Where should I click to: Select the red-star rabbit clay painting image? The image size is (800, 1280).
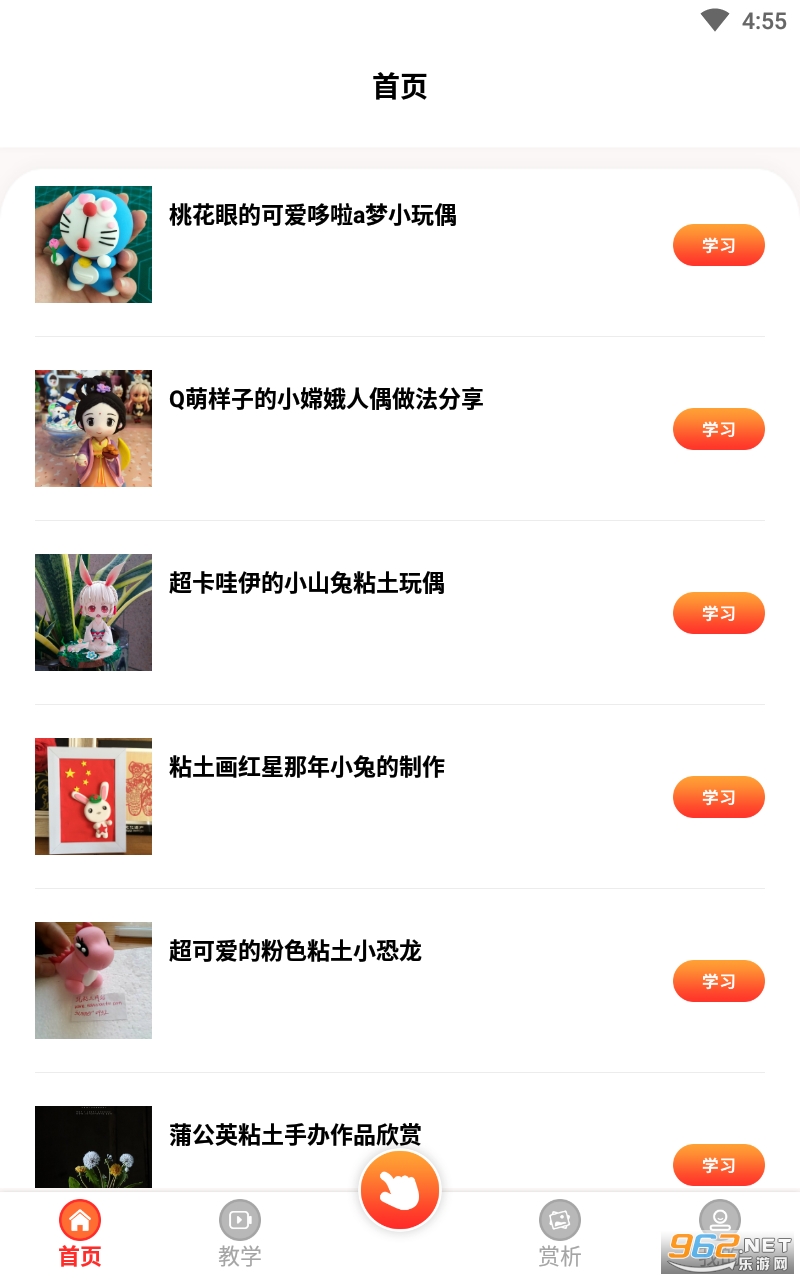click(x=93, y=796)
